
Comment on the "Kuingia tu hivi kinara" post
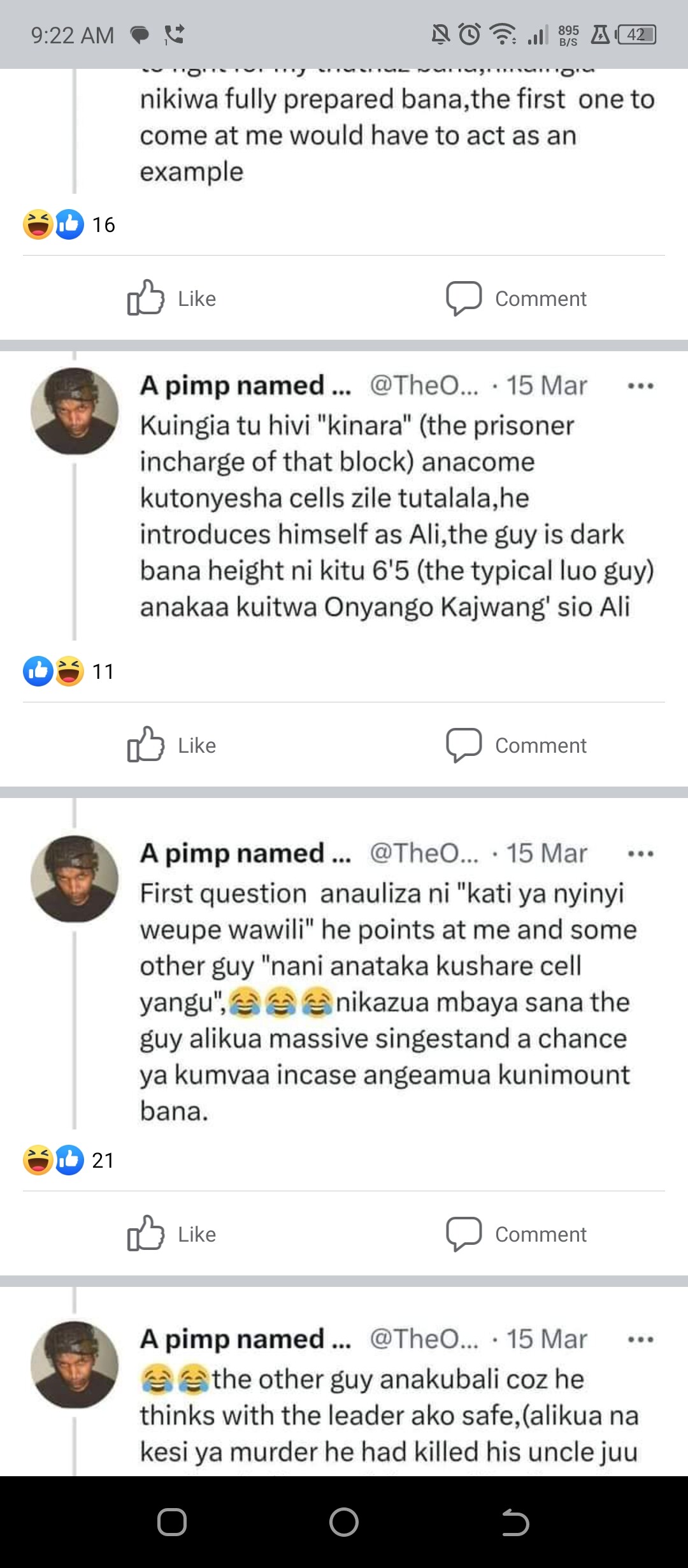tap(517, 745)
